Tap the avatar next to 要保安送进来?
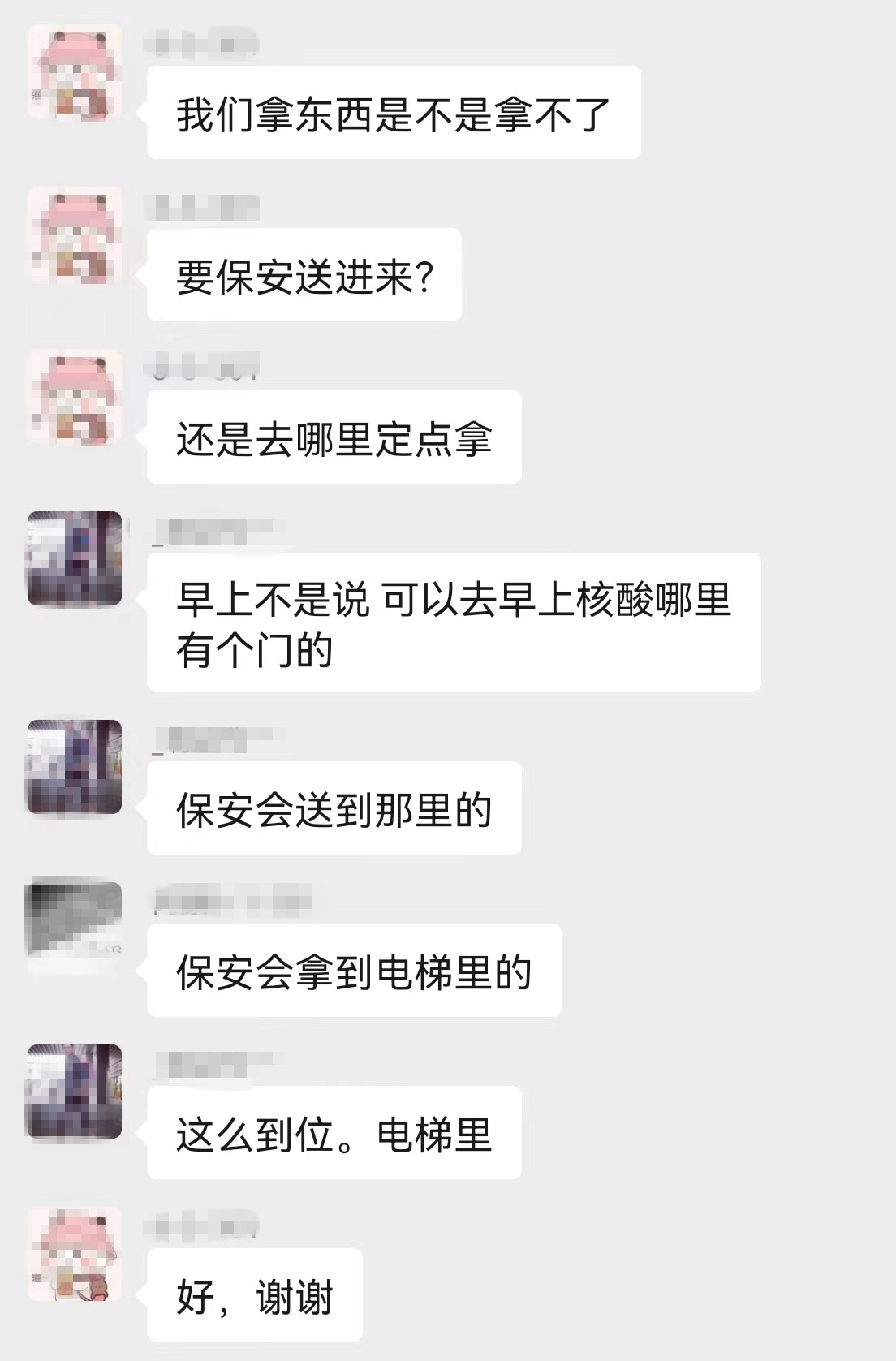Screen dimensions: 896x1361 75,235
